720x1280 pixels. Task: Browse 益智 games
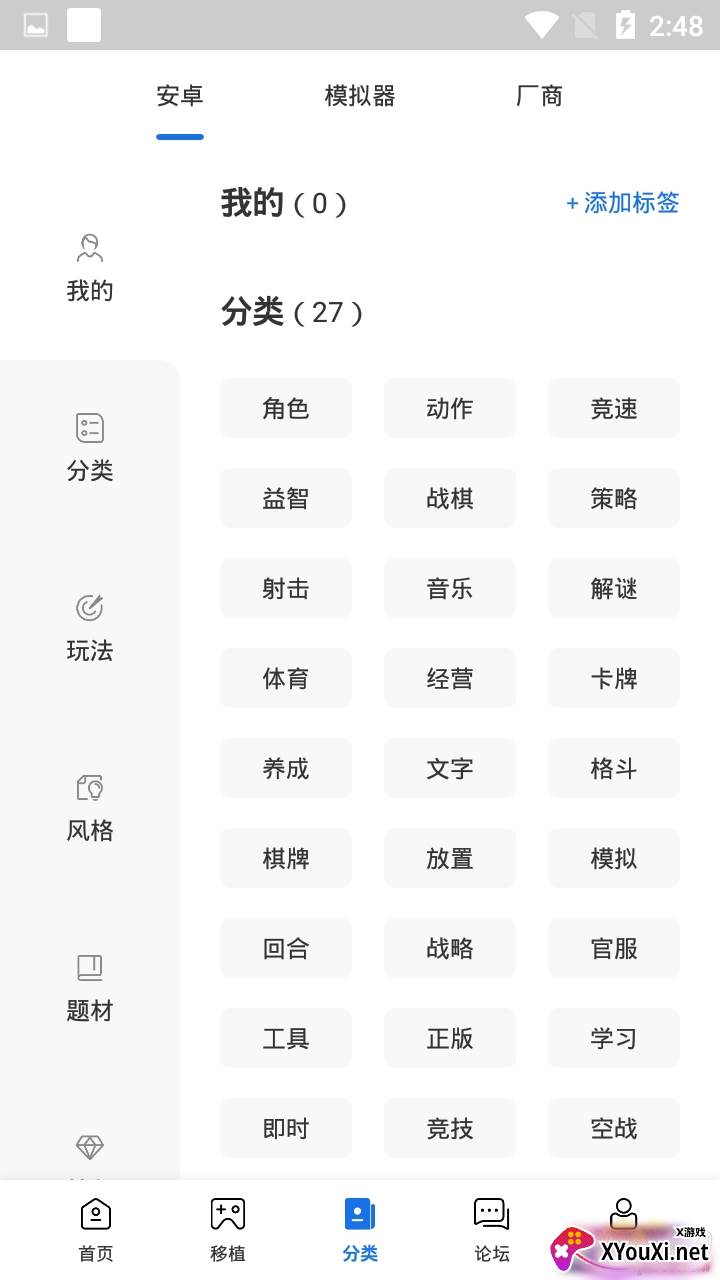coord(286,498)
